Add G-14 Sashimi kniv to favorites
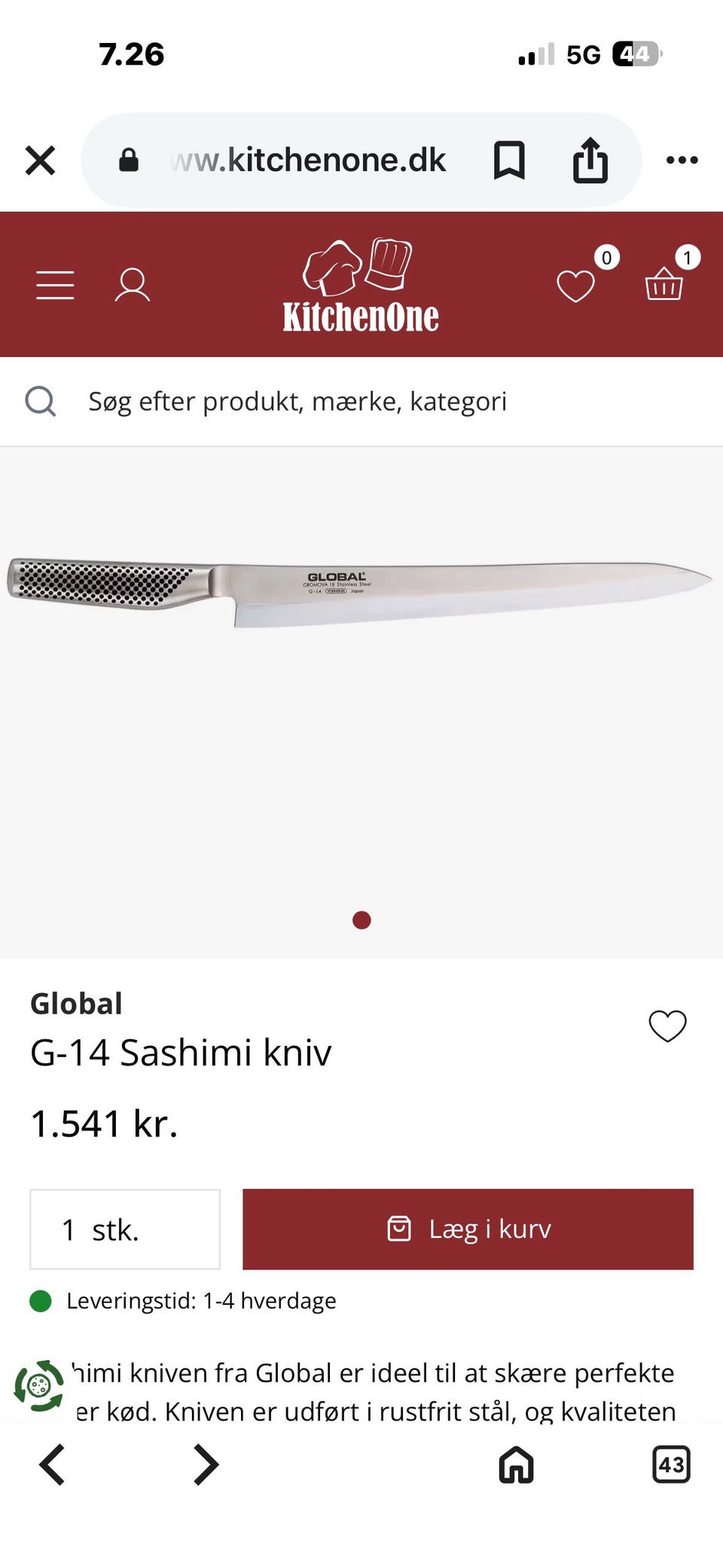This screenshot has width=723, height=1568. point(667,1025)
